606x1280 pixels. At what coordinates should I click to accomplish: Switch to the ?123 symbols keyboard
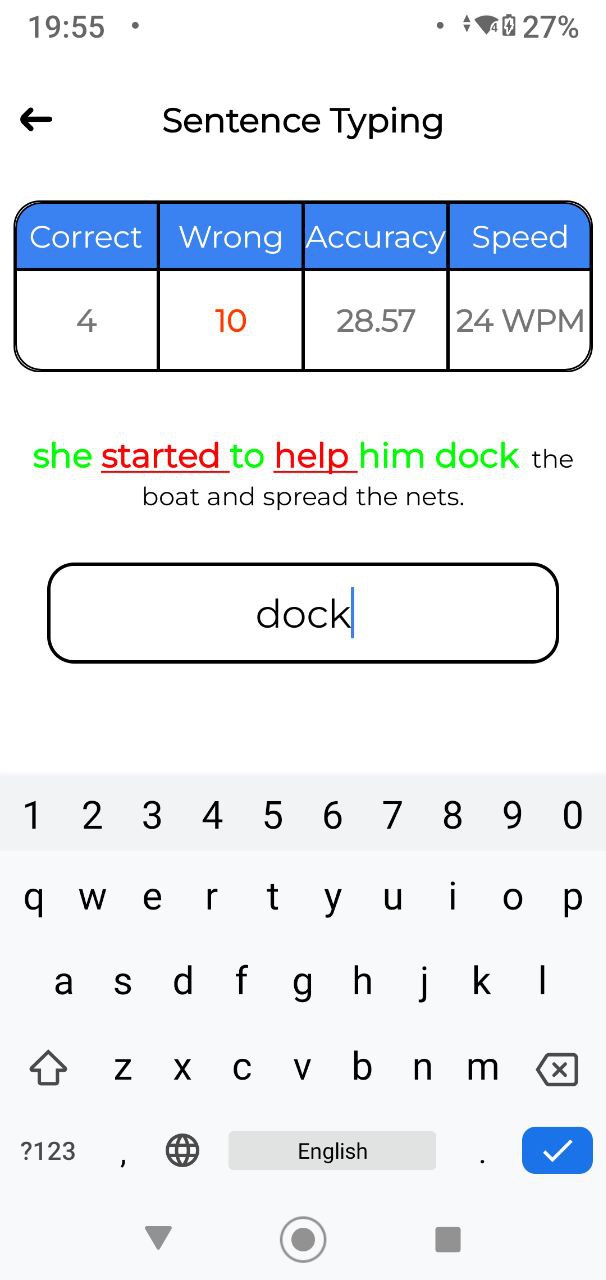click(x=47, y=1151)
